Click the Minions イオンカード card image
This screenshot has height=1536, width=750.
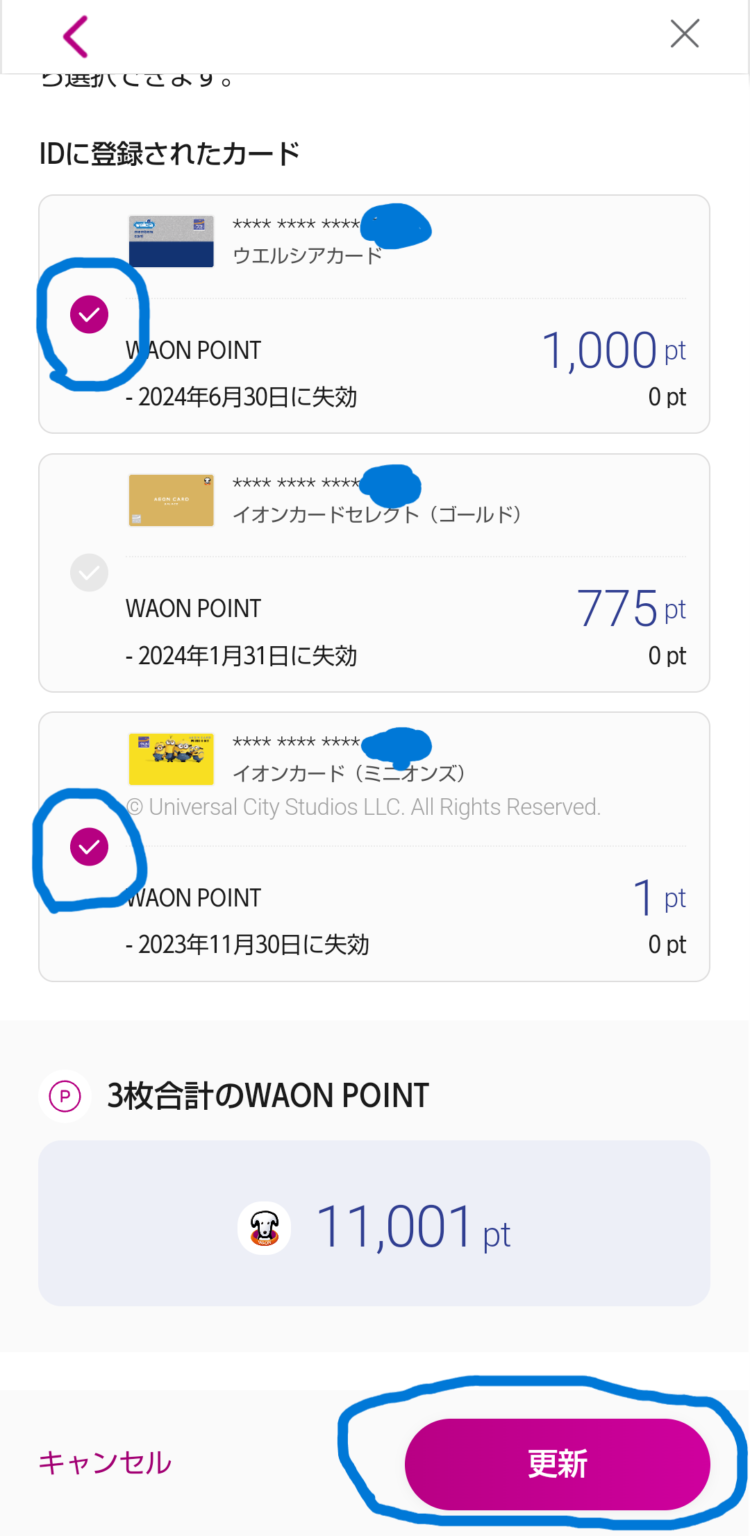(x=171, y=759)
